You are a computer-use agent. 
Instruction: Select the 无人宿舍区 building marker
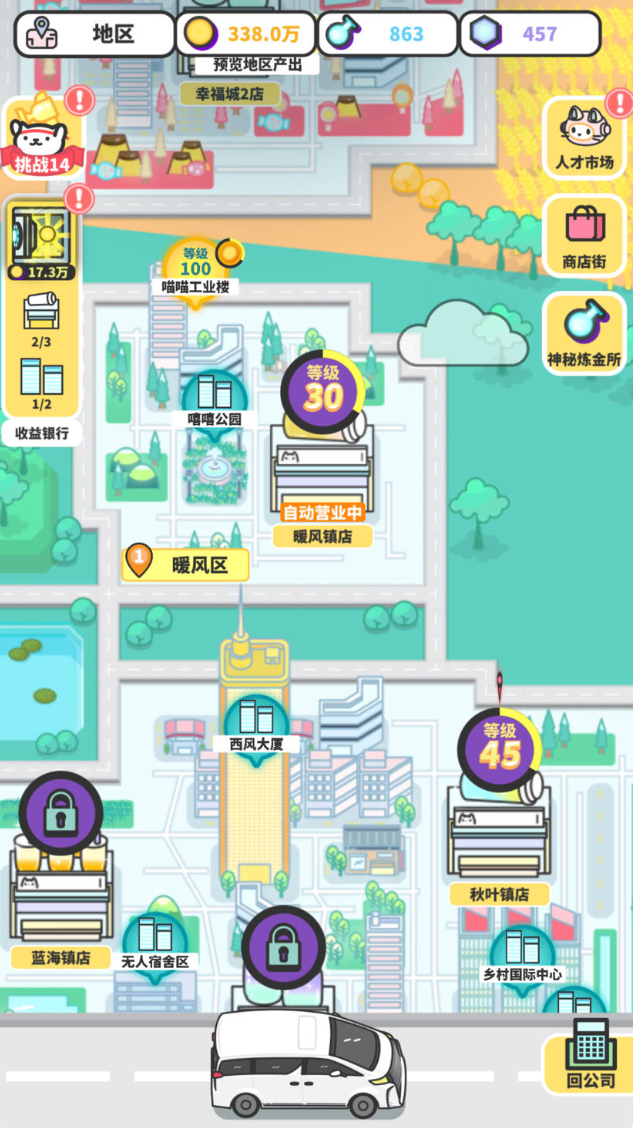(x=155, y=943)
